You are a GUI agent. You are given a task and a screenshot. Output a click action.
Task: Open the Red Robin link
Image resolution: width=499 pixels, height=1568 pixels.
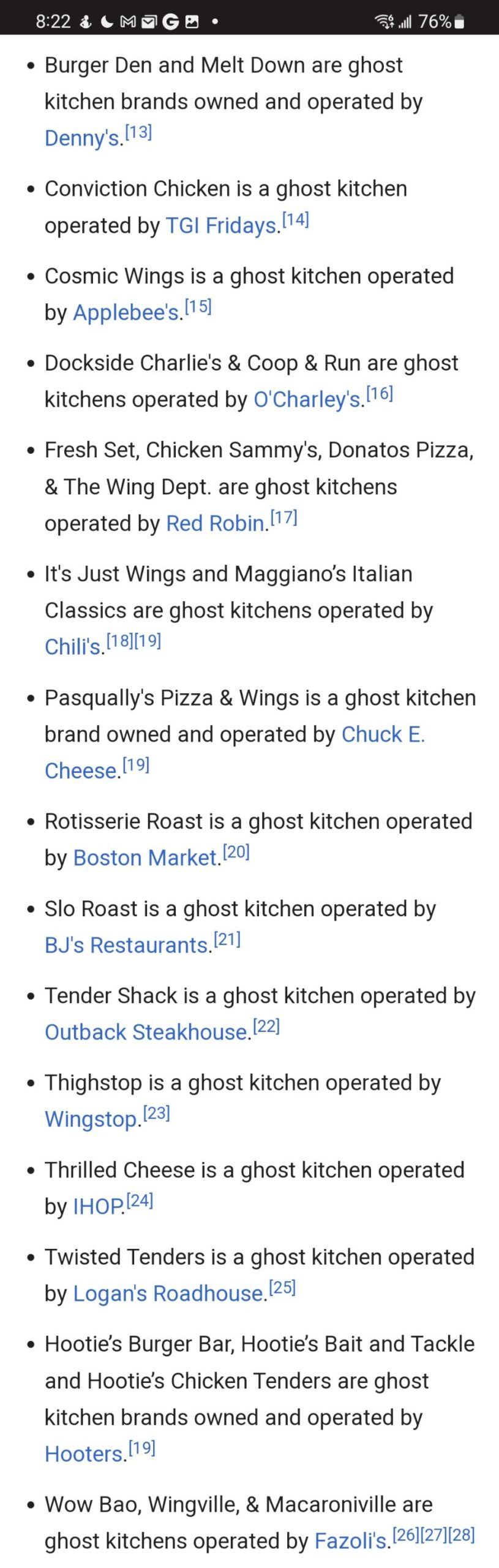pos(216,523)
